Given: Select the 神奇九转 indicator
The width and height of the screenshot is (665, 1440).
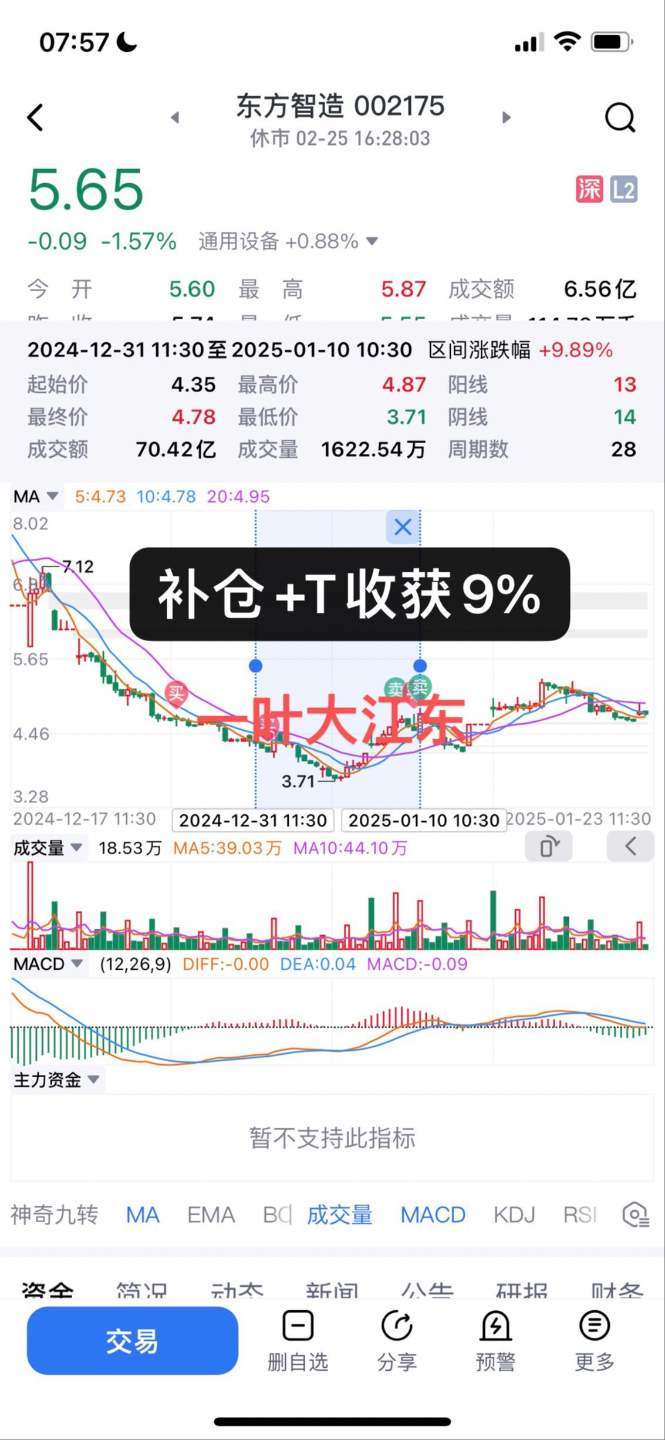Looking at the screenshot, I should tap(55, 1215).
